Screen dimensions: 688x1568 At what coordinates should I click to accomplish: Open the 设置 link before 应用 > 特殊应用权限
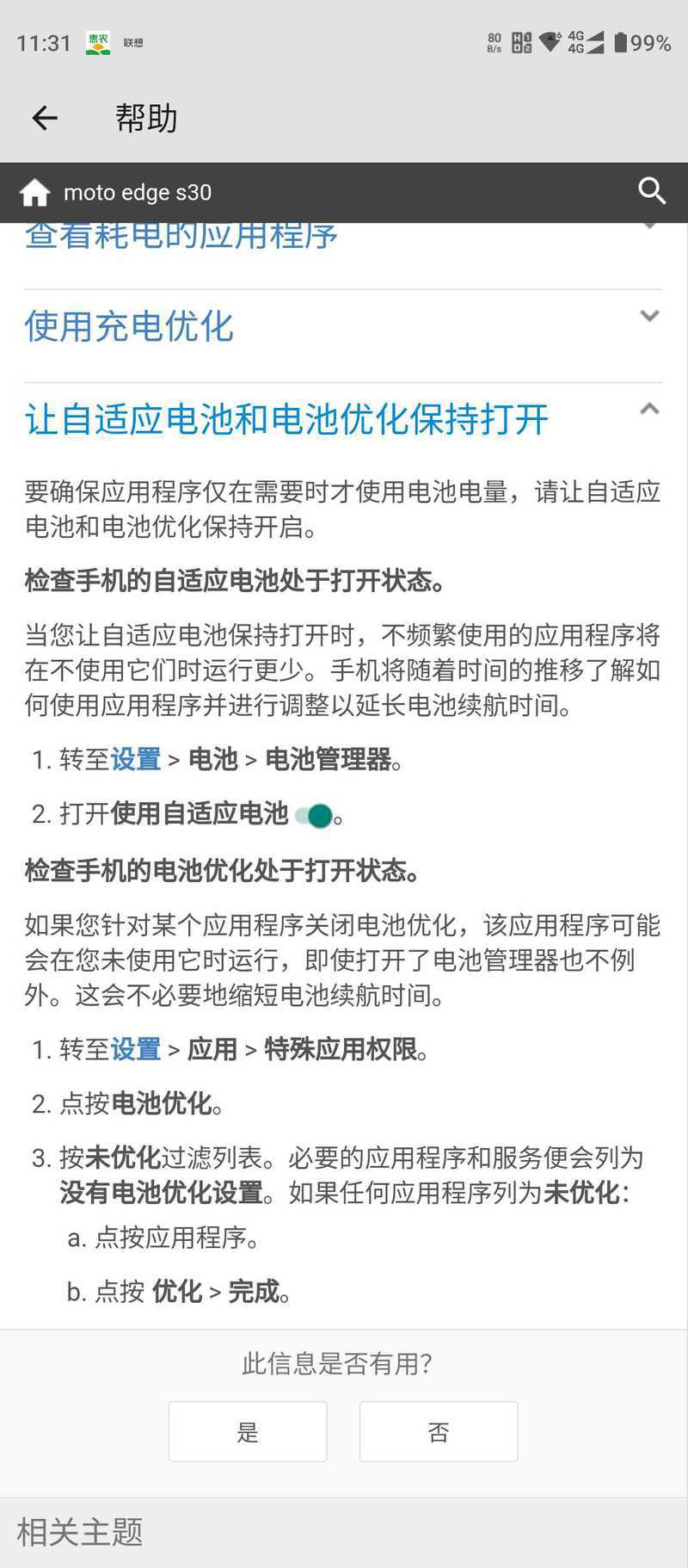[x=136, y=1049]
